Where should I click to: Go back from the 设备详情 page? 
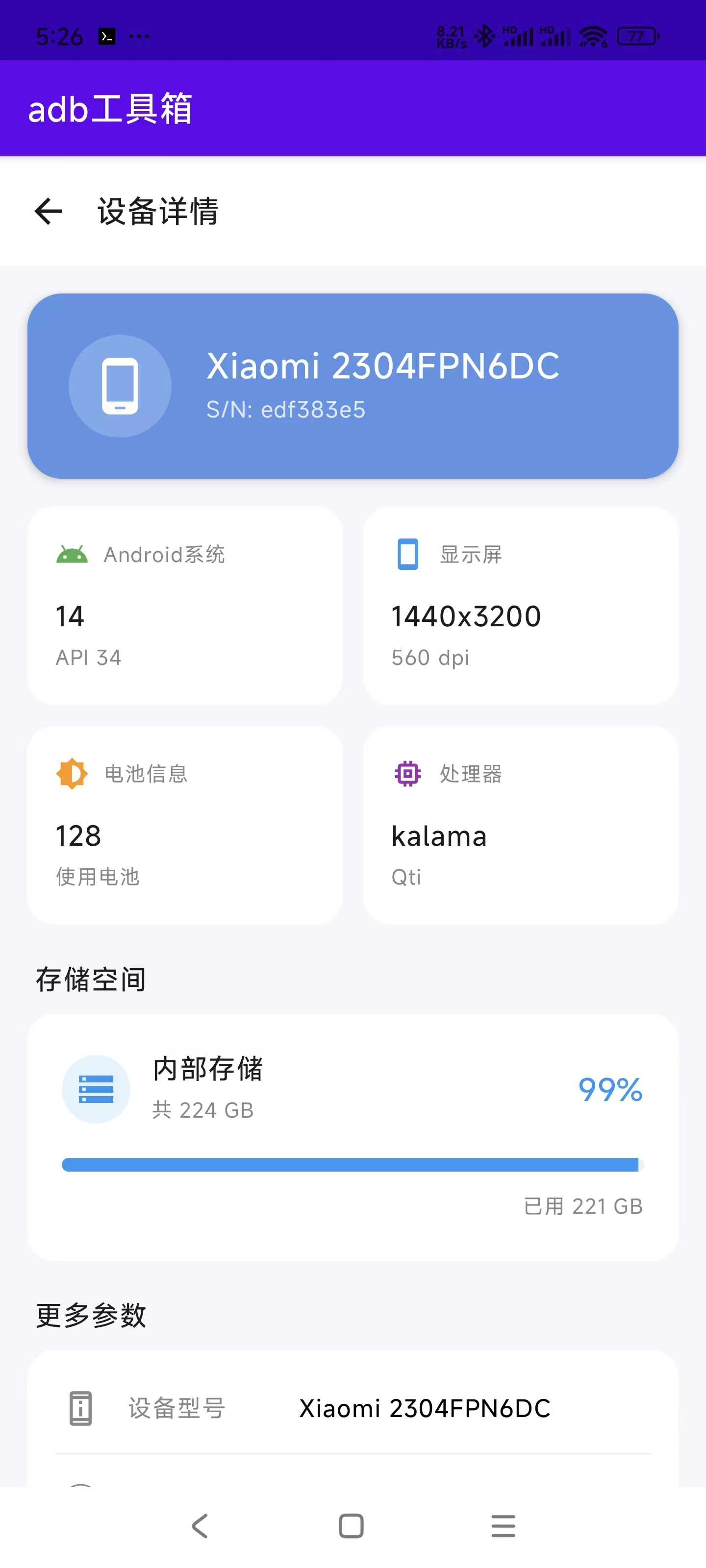pyautogui.click(x=48, y=211)
